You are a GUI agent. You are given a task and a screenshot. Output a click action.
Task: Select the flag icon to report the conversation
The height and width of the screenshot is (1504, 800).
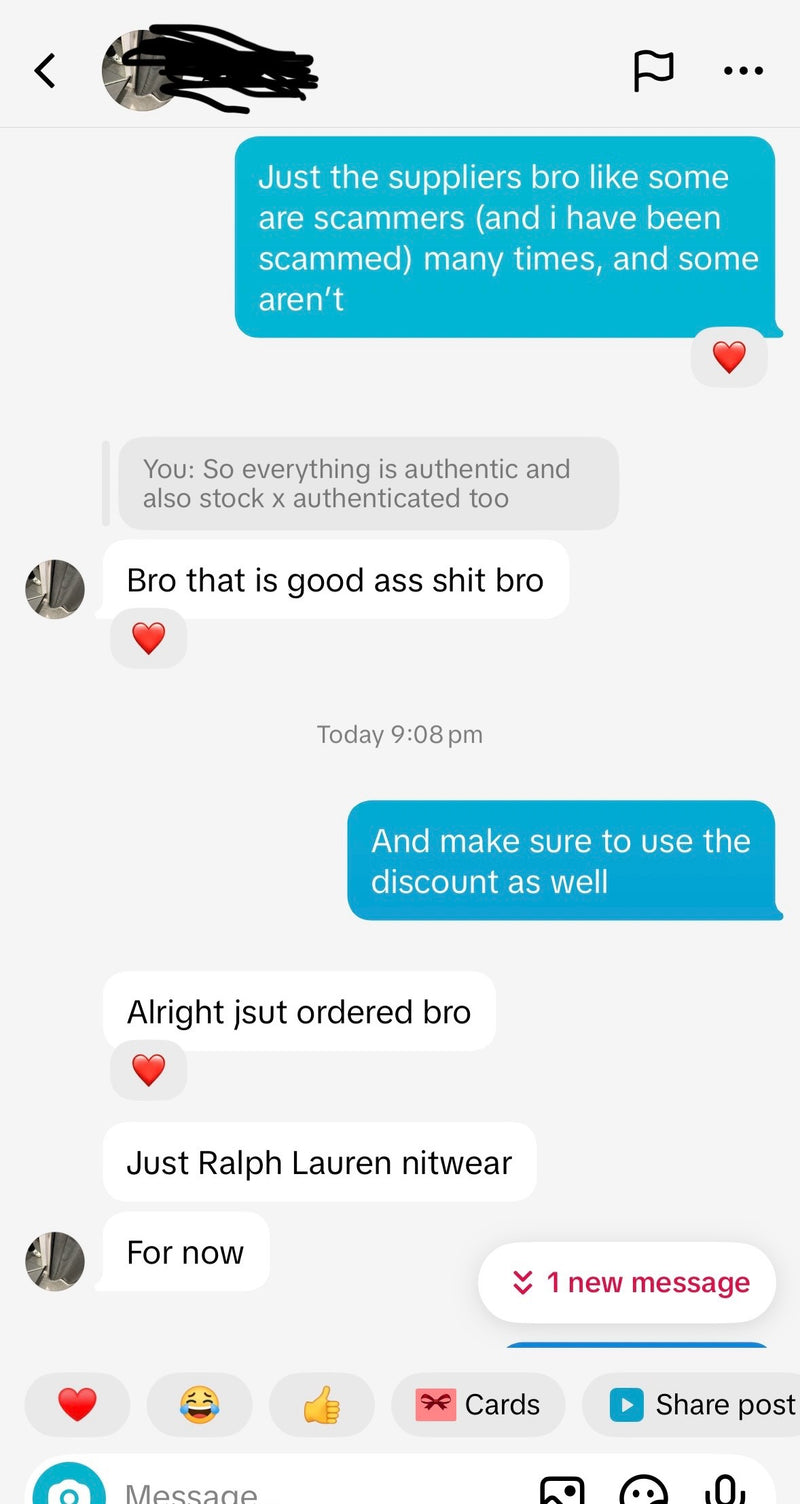[655, 70]
